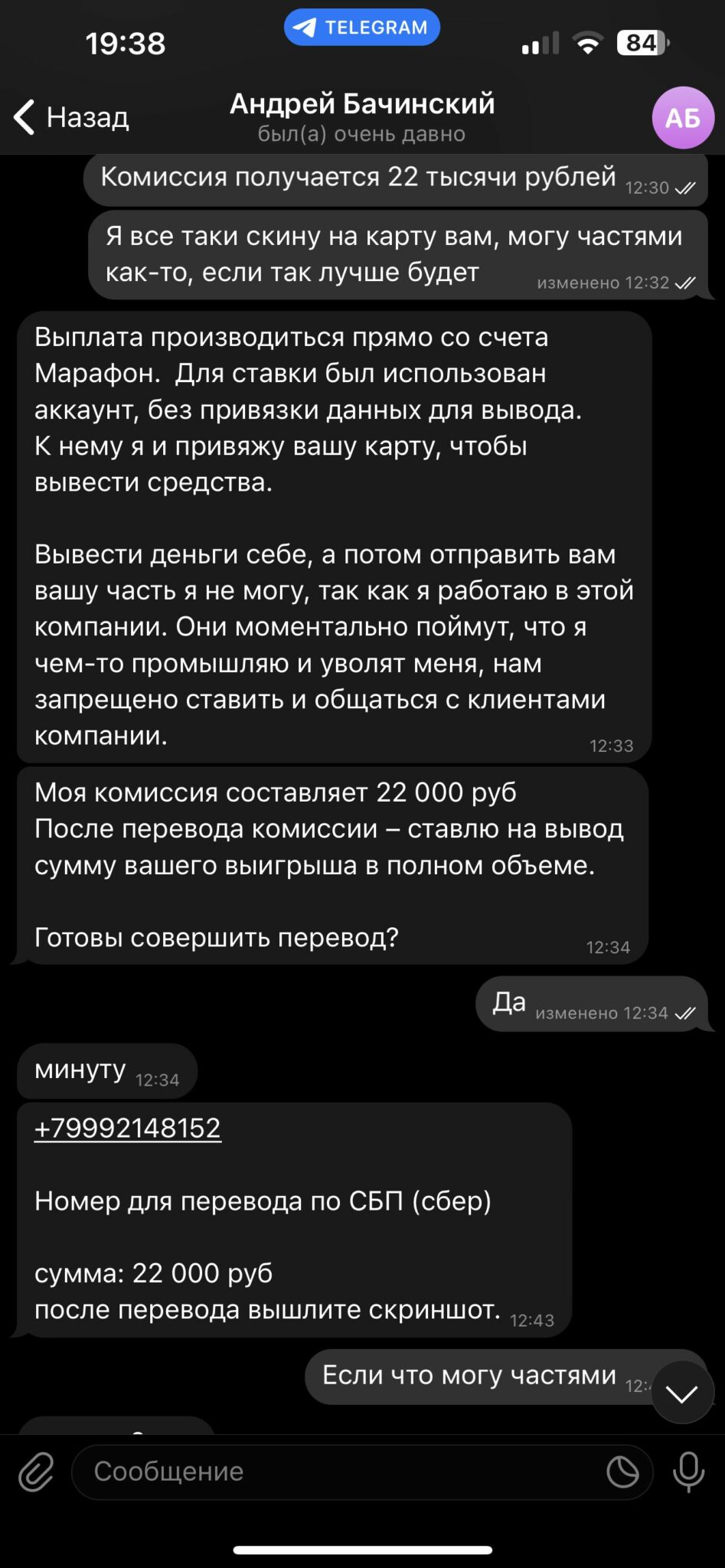This screenshot has width=725, height=1568.
Task: Go back with the Назад button
Action: (x=71, y=117)
